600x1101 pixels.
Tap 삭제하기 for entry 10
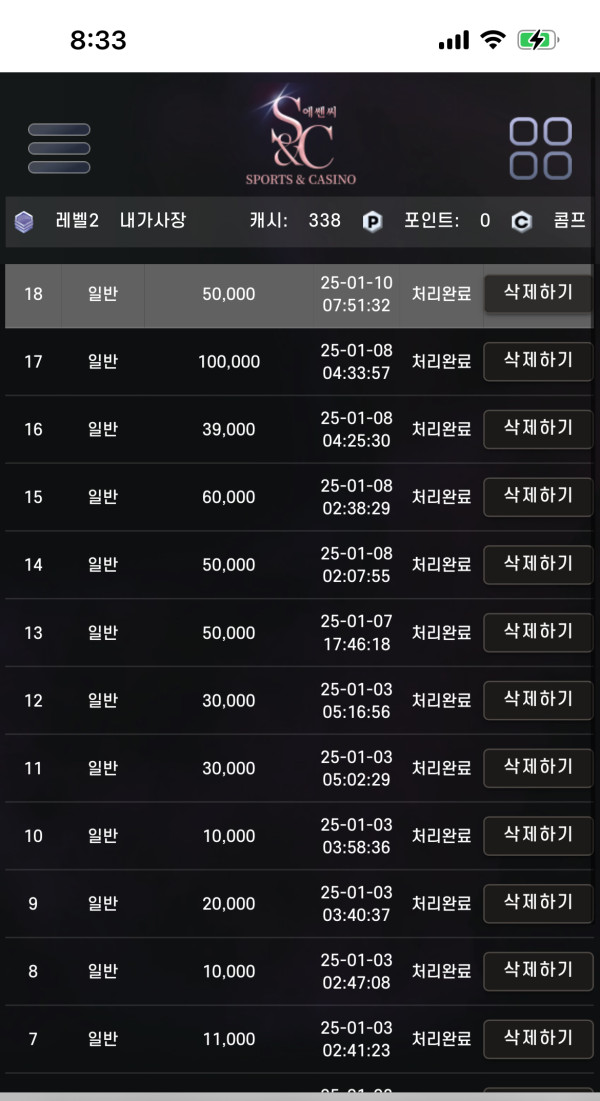[x=538, y=836]
